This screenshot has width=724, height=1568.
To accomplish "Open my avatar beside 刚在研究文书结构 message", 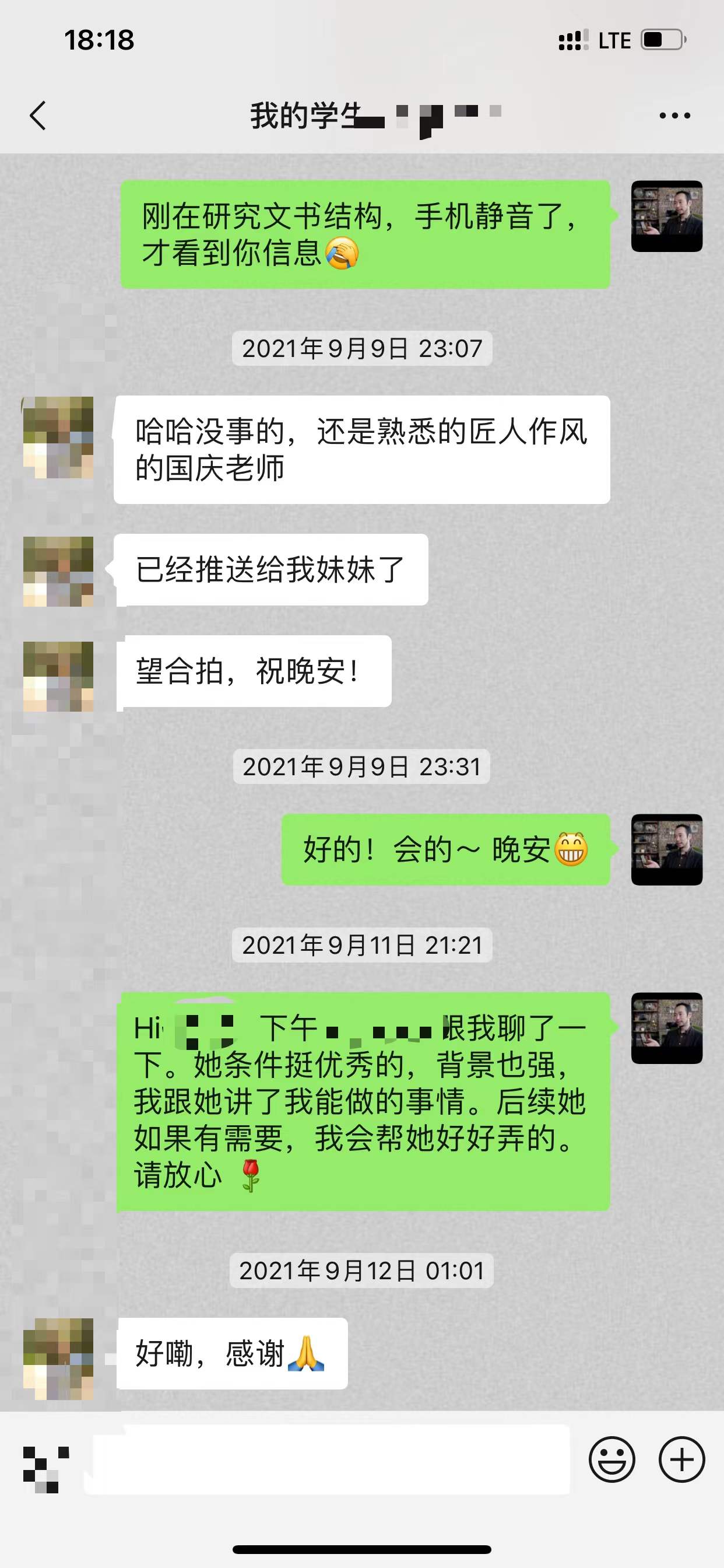I will (x=667, y=216).
